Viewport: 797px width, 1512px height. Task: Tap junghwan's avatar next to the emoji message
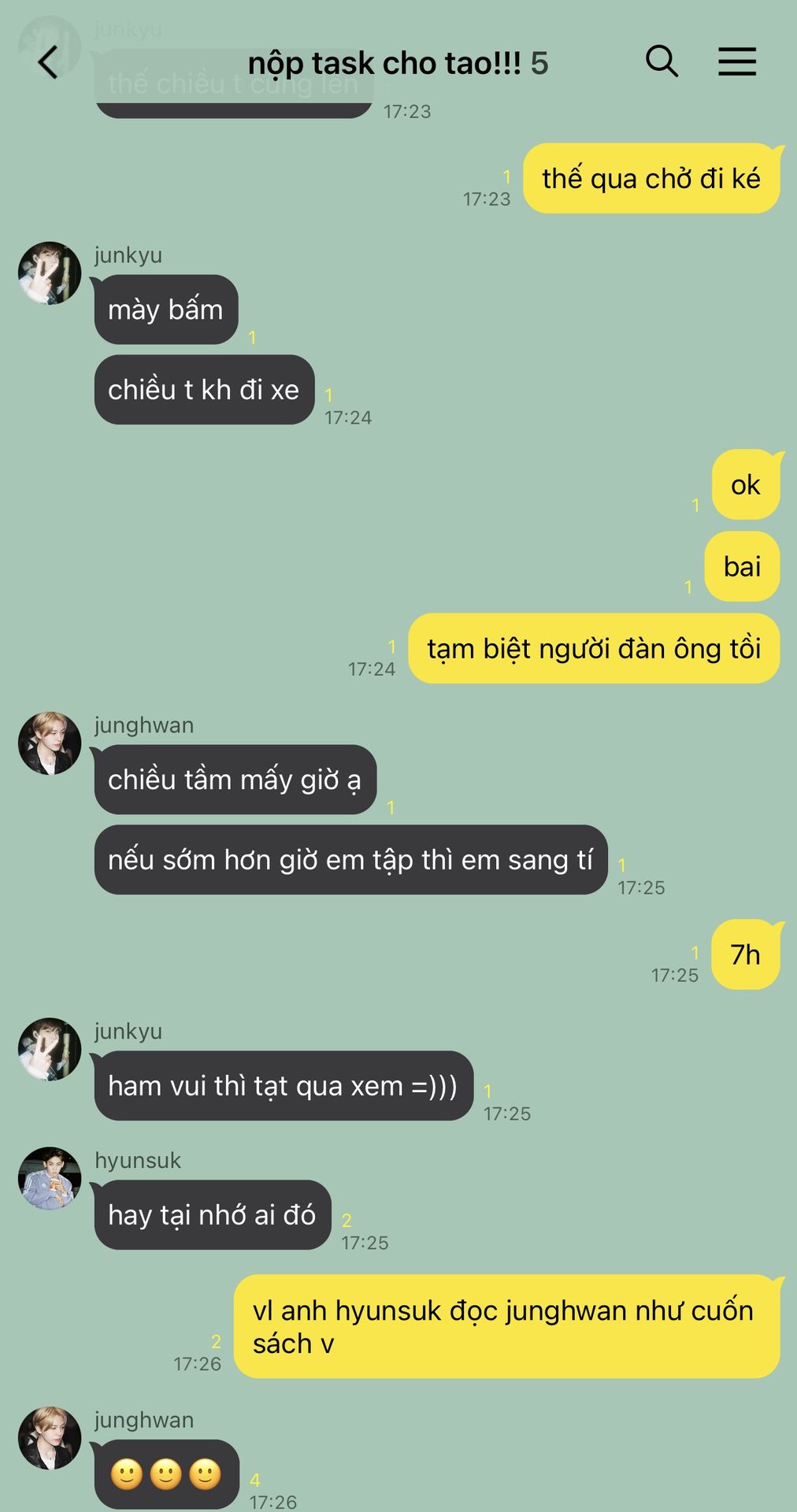[50, 1438]
